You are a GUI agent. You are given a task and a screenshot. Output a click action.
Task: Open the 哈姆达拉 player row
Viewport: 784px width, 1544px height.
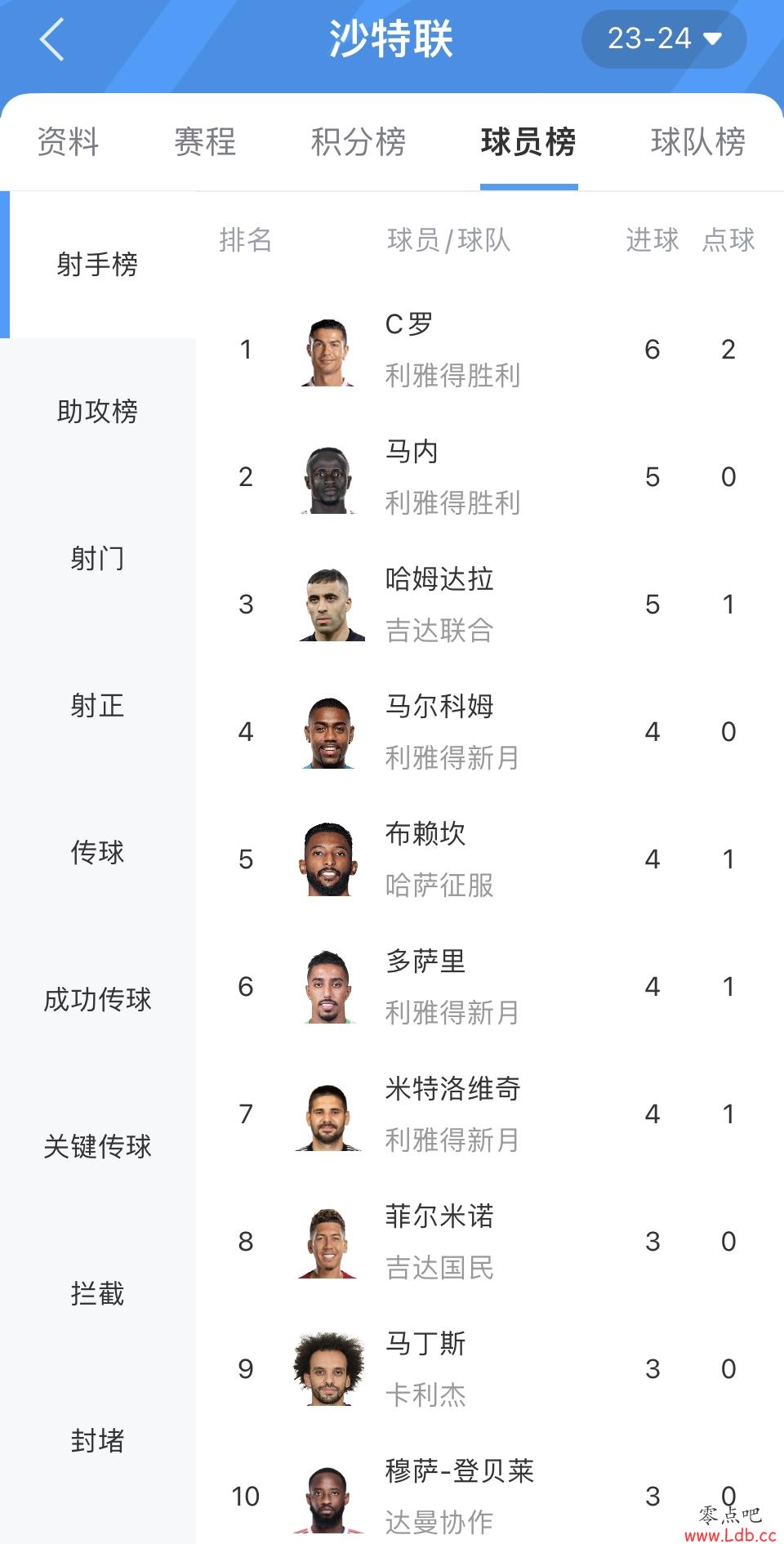coord(490,605)
